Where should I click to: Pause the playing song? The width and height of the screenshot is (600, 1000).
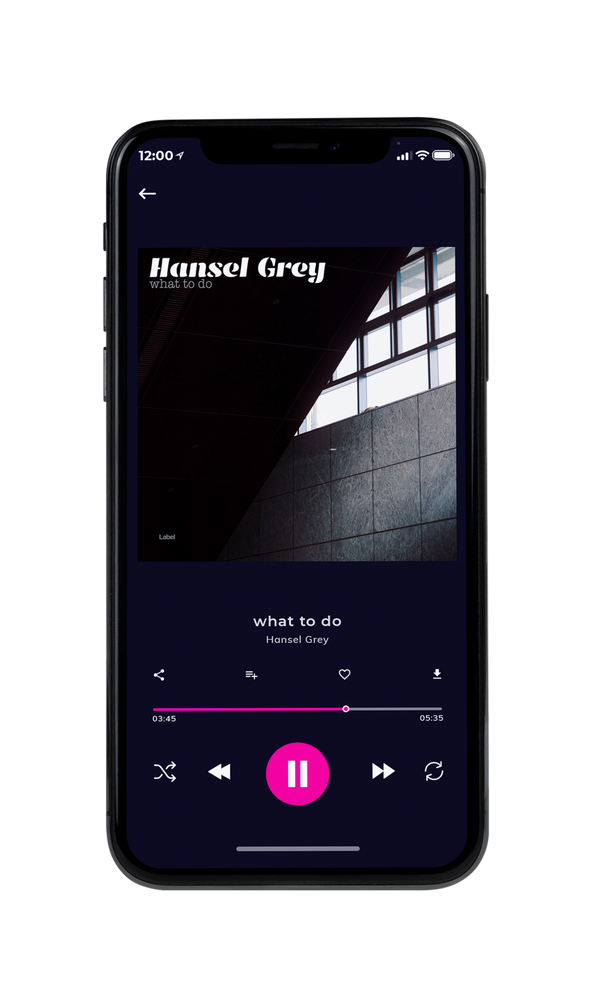coord(297,774)
